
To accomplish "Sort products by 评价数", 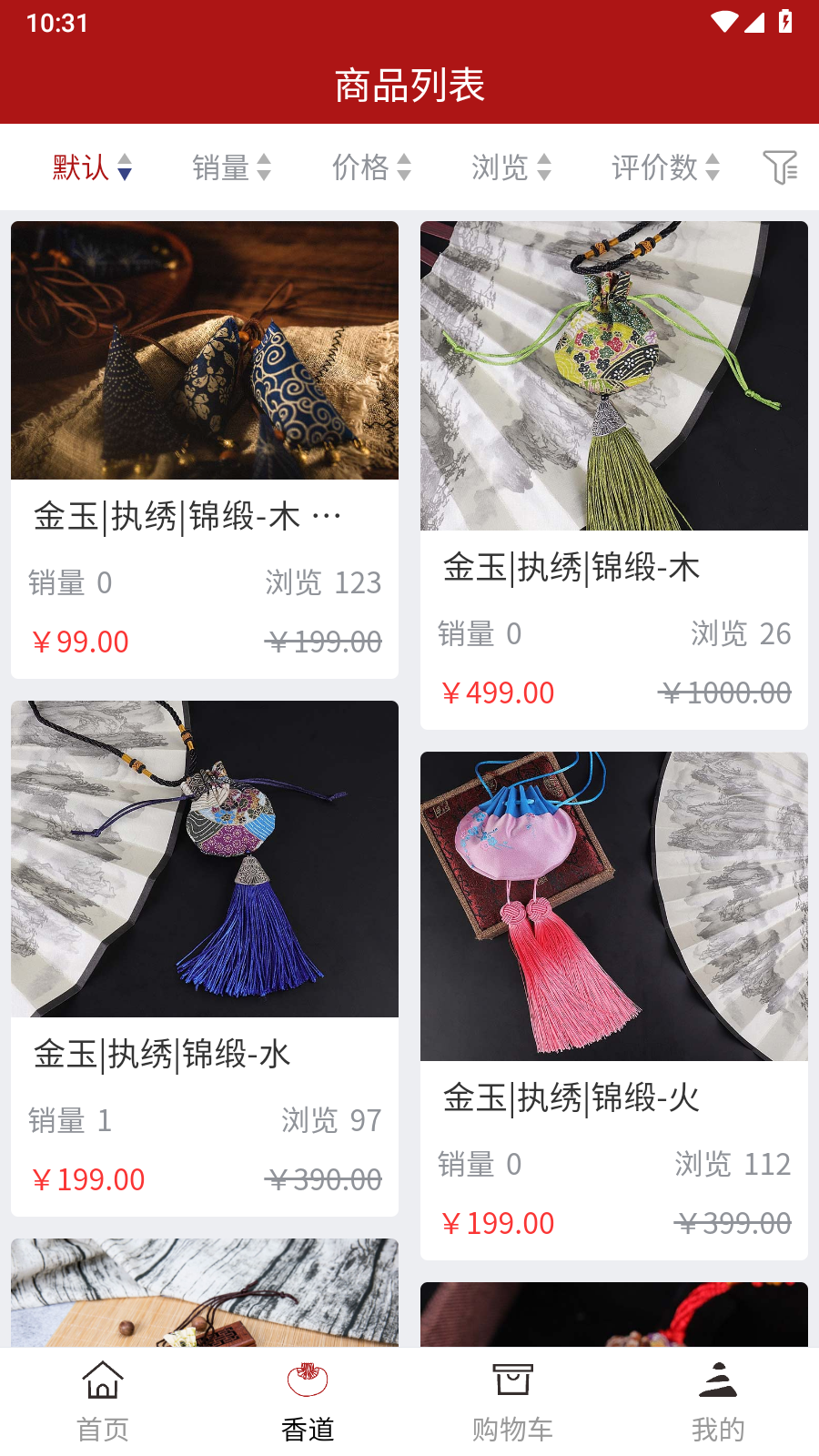I will [x=665, y=167].
